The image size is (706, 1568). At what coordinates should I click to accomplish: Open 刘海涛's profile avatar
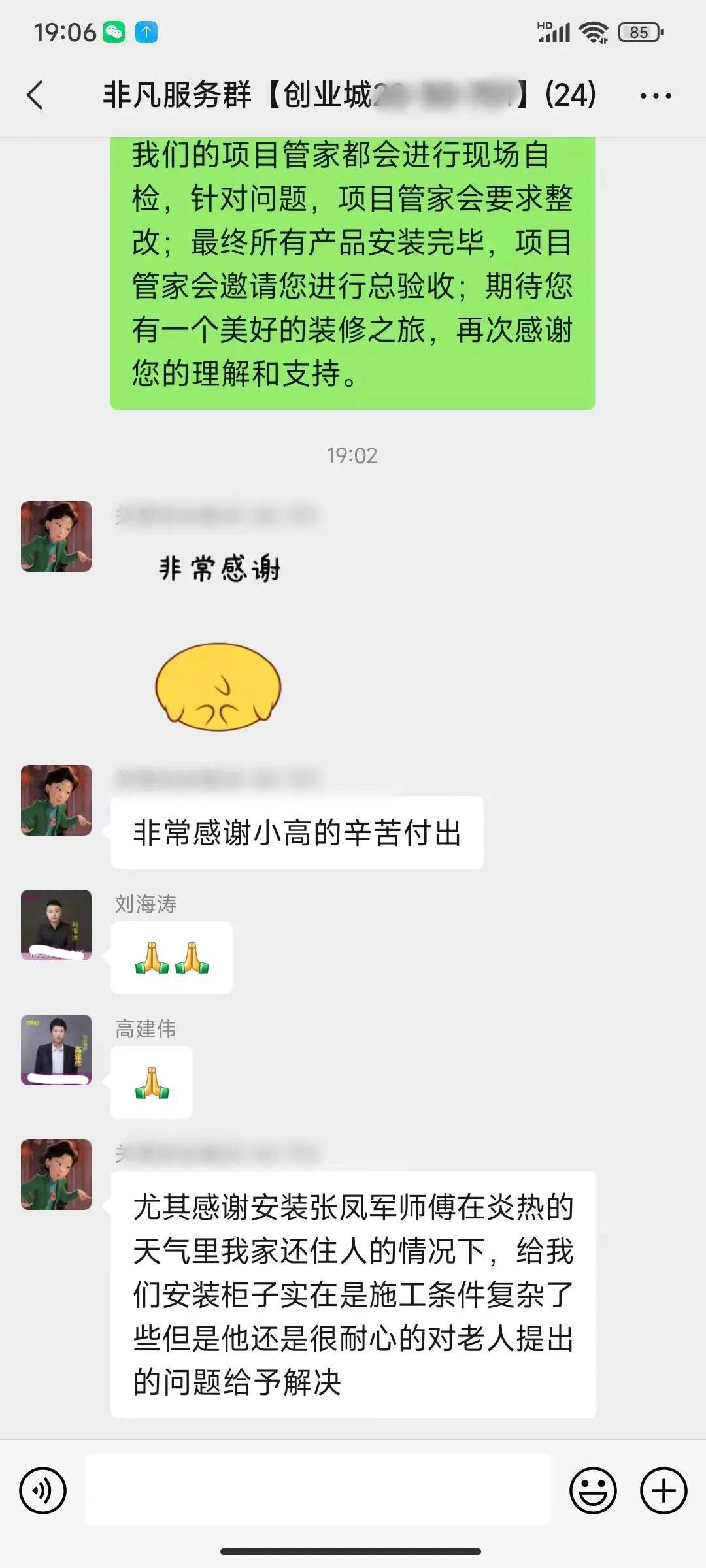pos(56,924)
